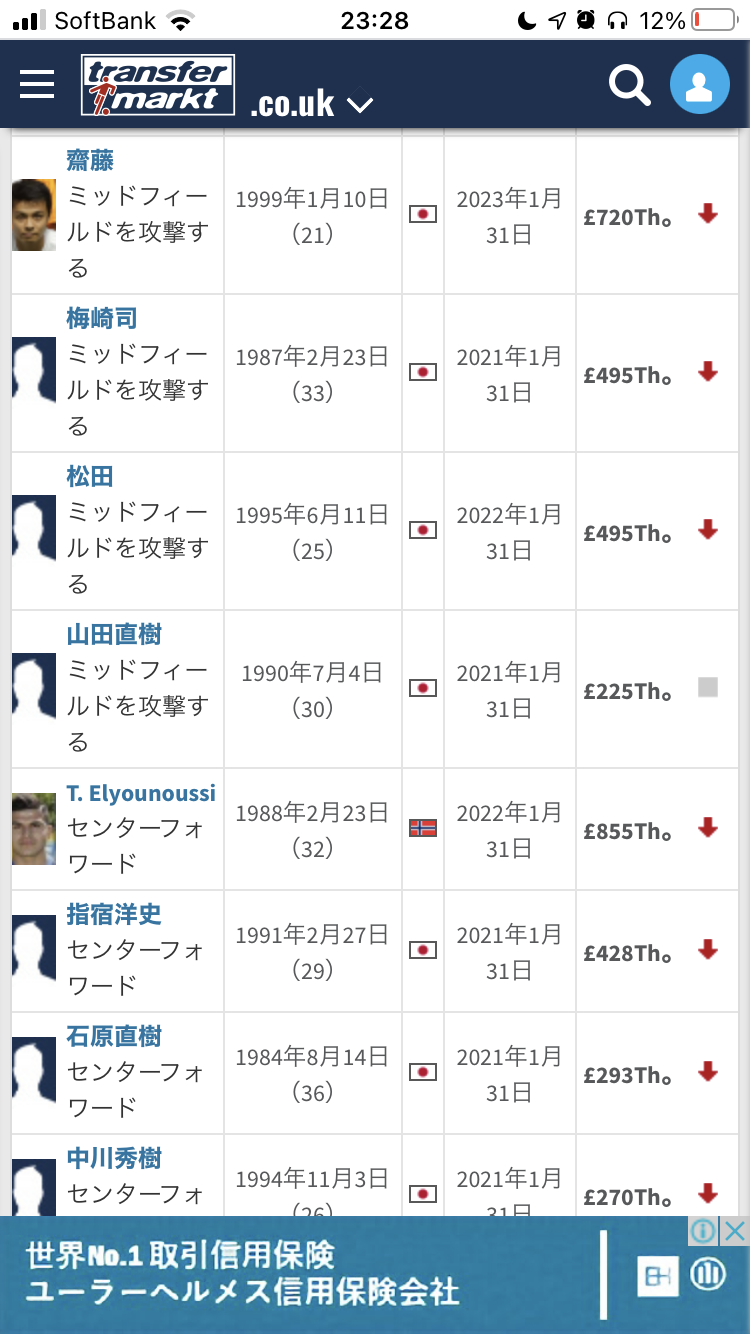Image resolution: width=750 pixels, height=1334 pixels.
Task: Open T. Elyounoussi's profile link
Action: tap(141, 793)
